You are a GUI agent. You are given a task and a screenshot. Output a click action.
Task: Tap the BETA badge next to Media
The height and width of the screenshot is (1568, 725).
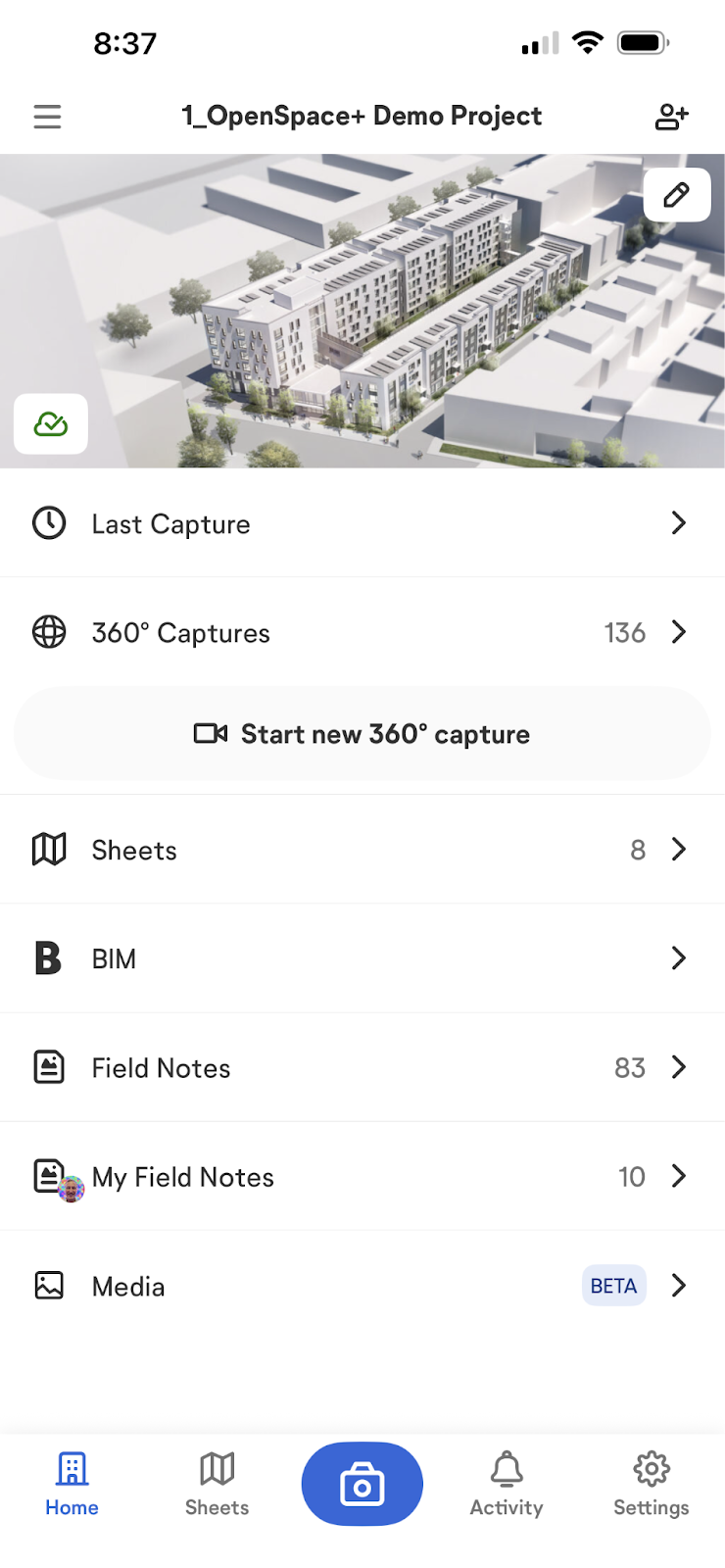point(613,1285)
